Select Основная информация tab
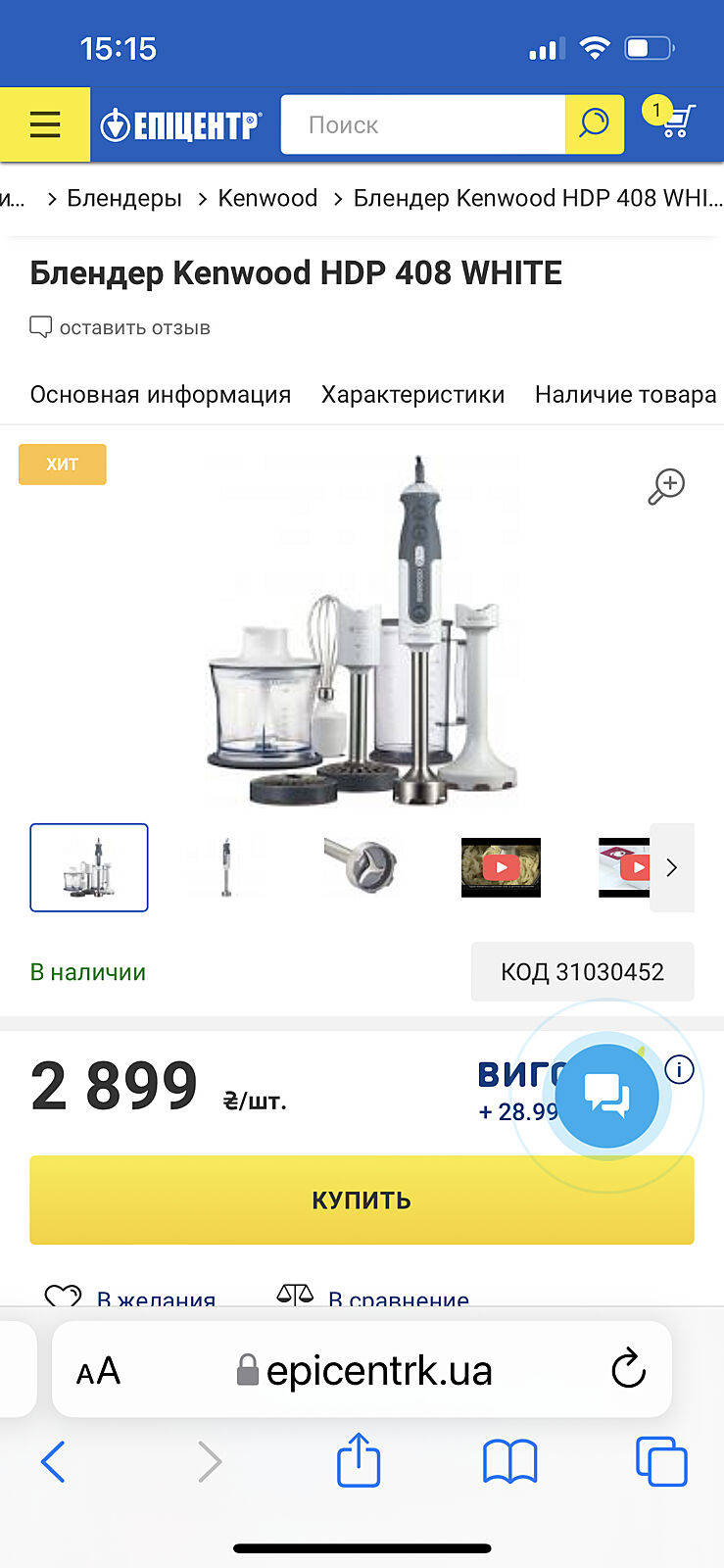This screenshot has height=1568, width=724. point(161,395)
